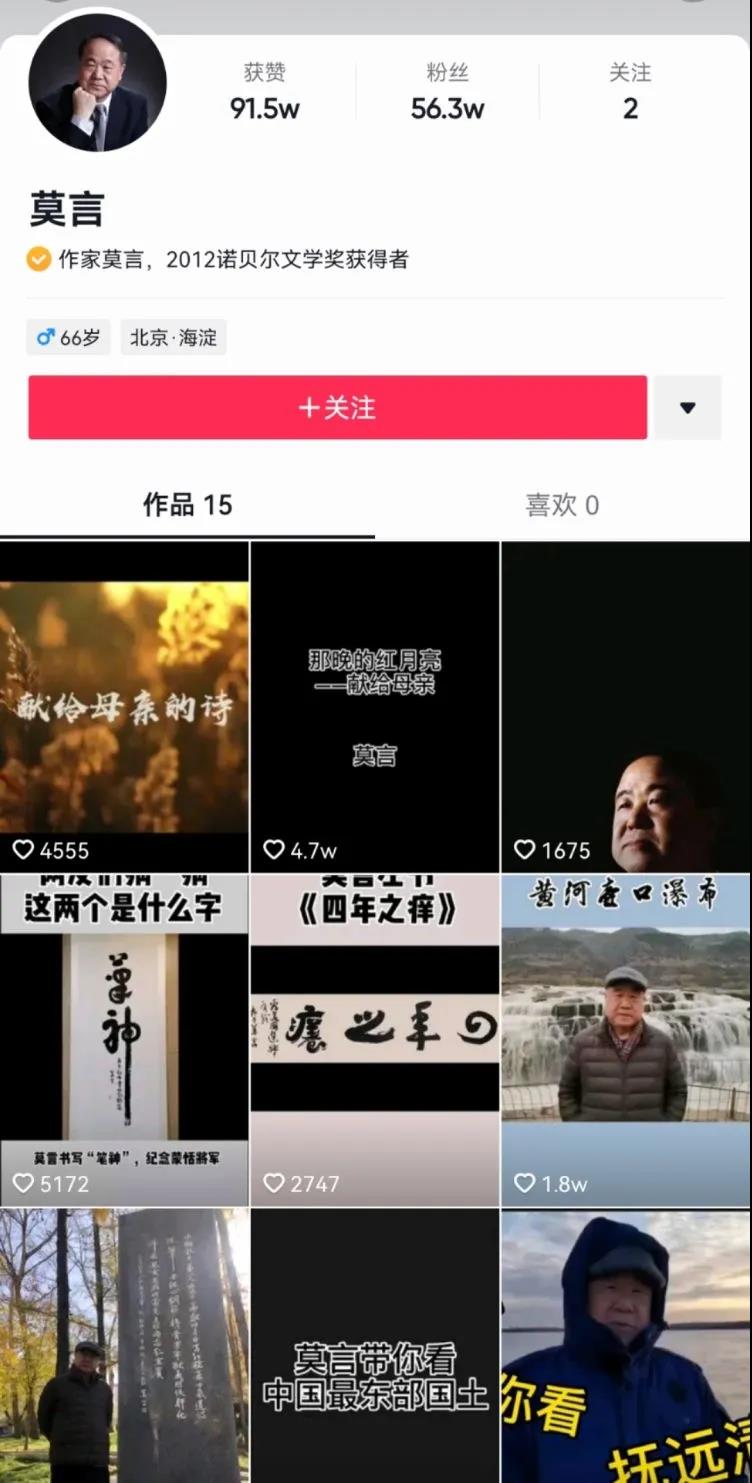752x1483 pixels.
Task: Open the 《四年之痒》 video
Action: point(374,1040)
